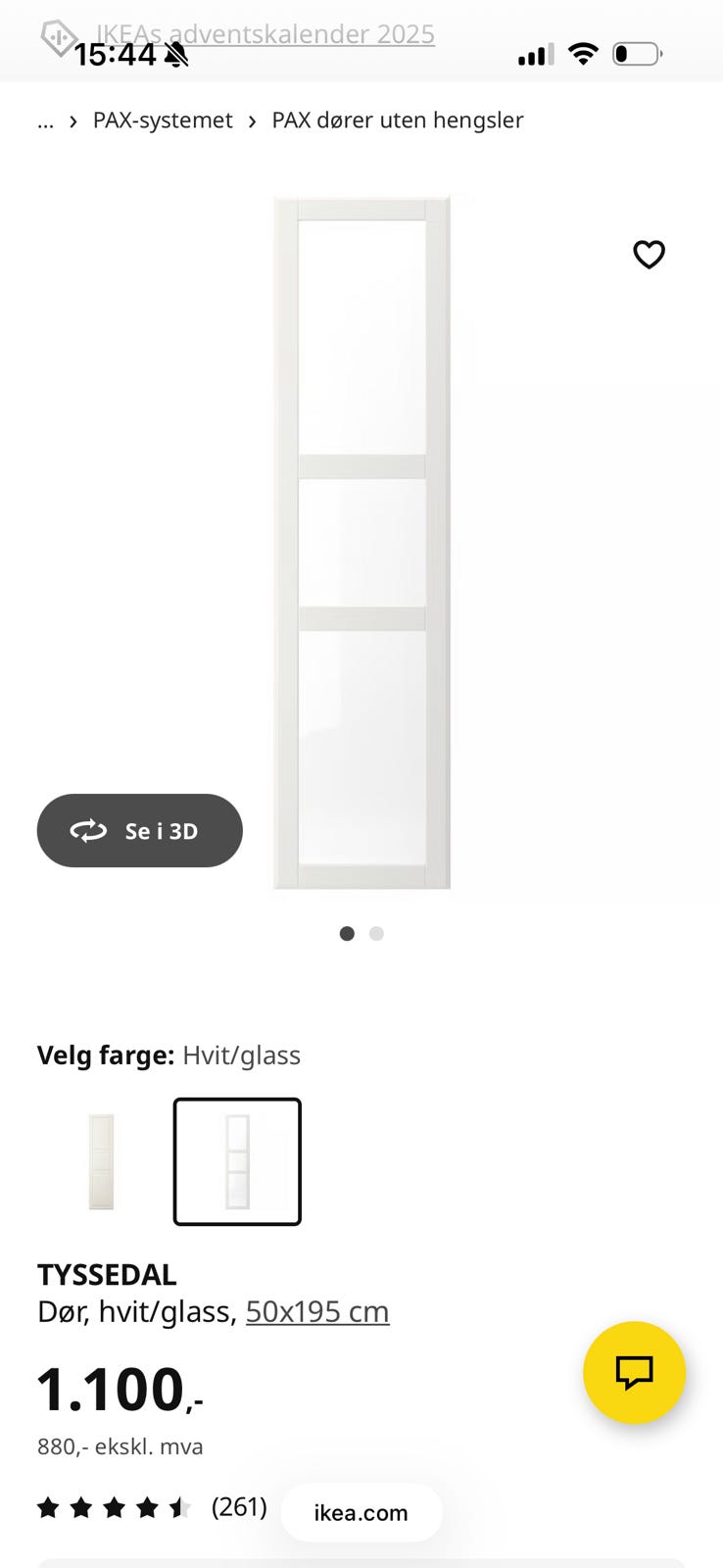Visit ikea.com via the pill button
723x1568 pixels.
click(361, 1512)
